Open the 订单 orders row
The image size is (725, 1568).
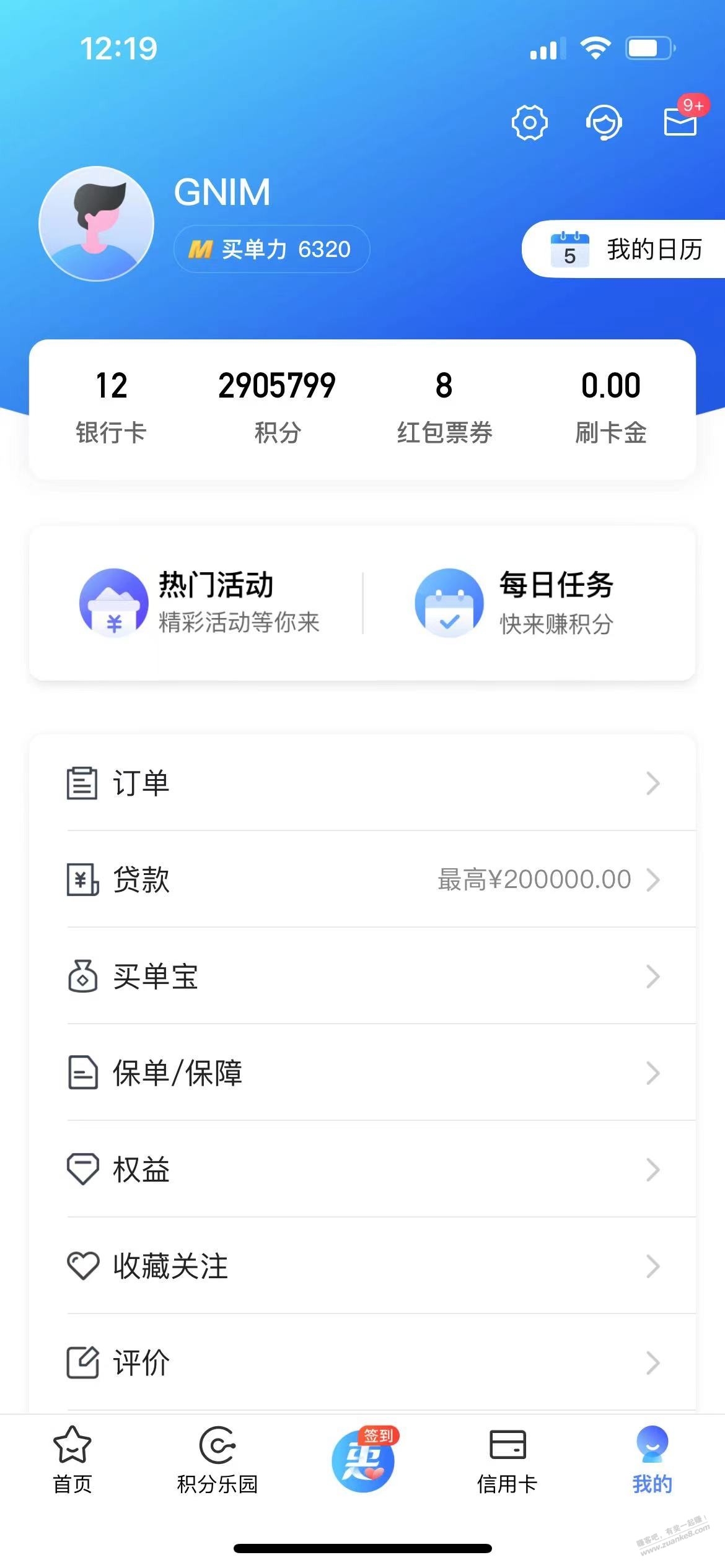[362, 783]
